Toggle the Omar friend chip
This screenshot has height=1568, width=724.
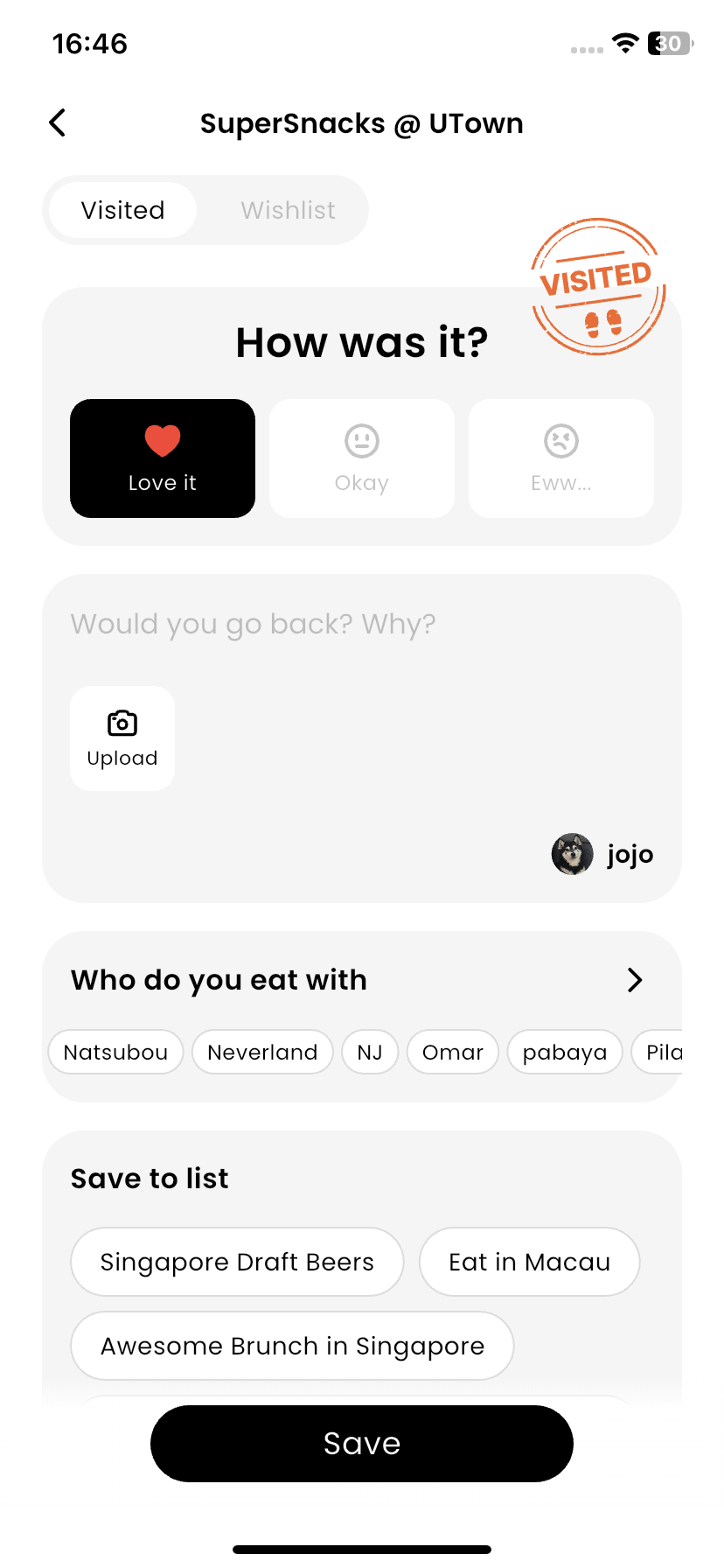452,1052
